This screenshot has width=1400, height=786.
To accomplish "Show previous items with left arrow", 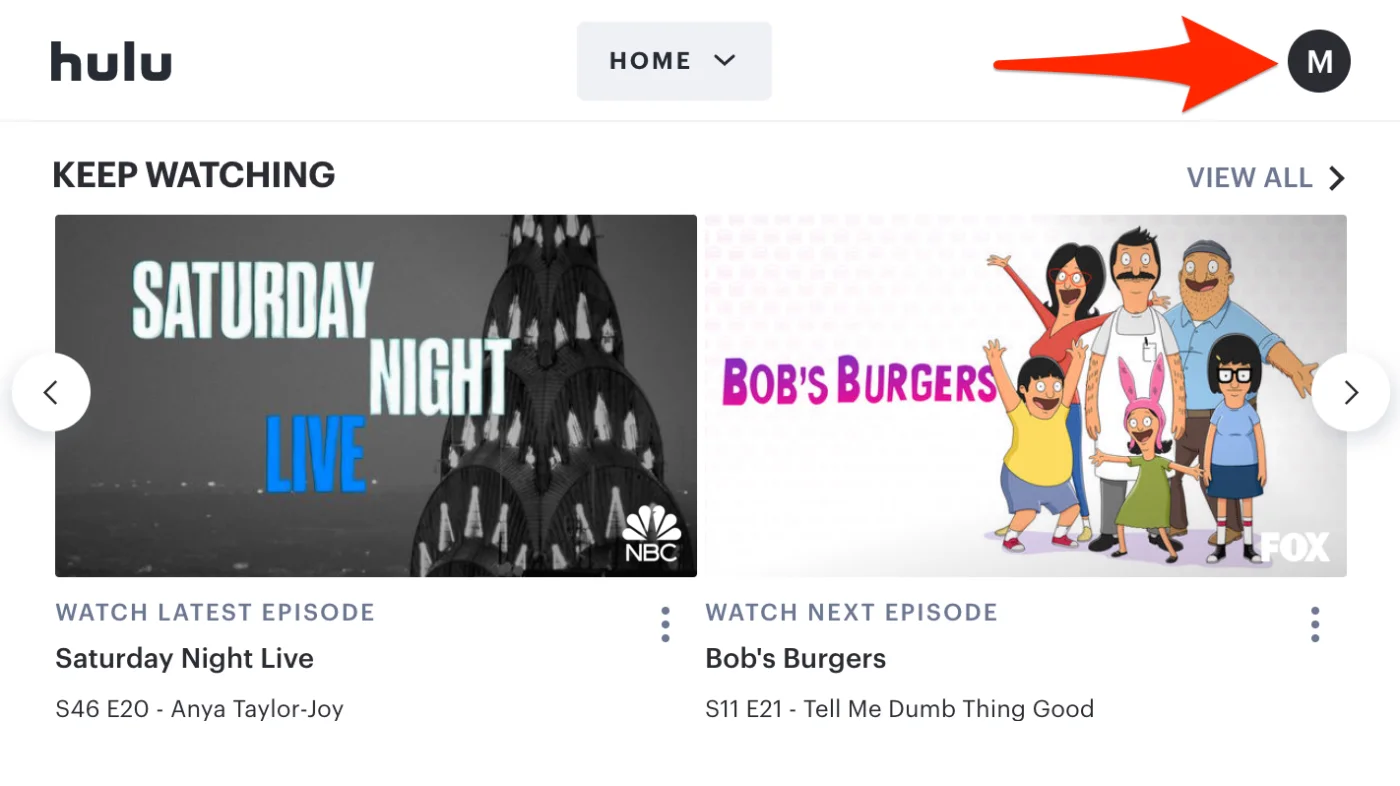I will point(51,392).
